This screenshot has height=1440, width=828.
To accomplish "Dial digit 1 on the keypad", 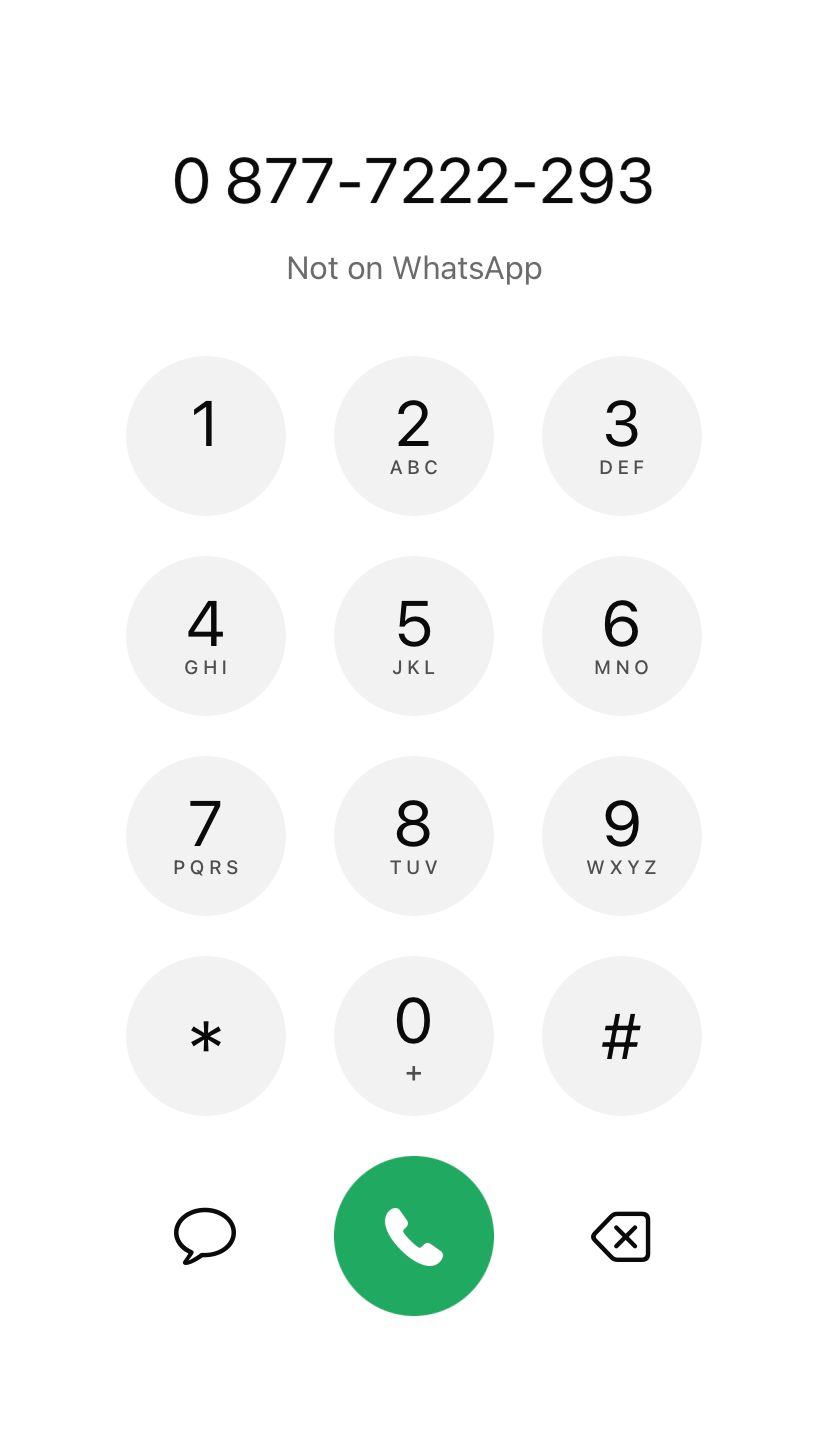I will point(206,436).
